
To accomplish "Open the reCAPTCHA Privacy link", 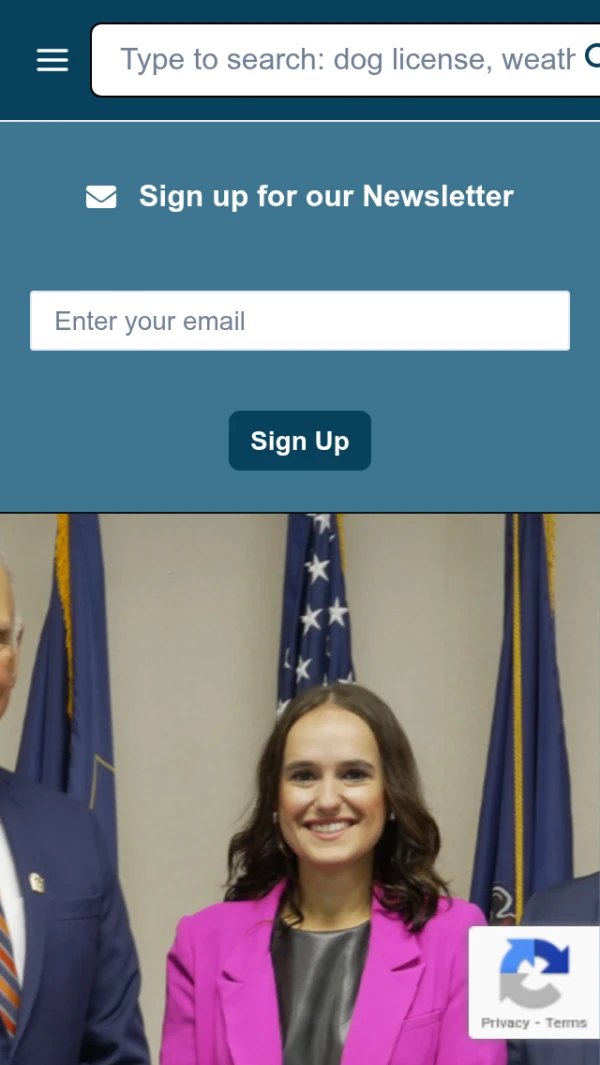I will point(505,1023).
